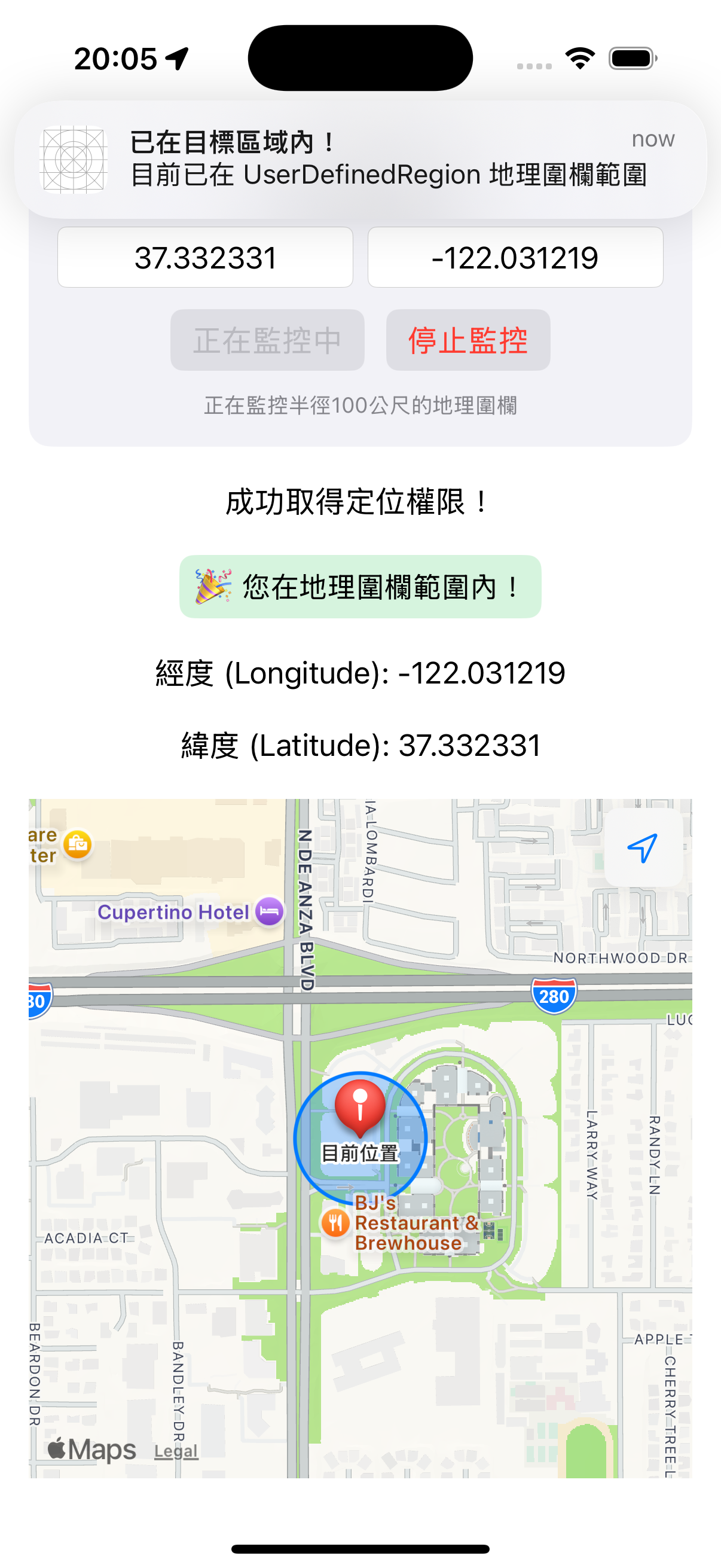
Task: Open the Legal link on the map
Action: pos(176,1452)
